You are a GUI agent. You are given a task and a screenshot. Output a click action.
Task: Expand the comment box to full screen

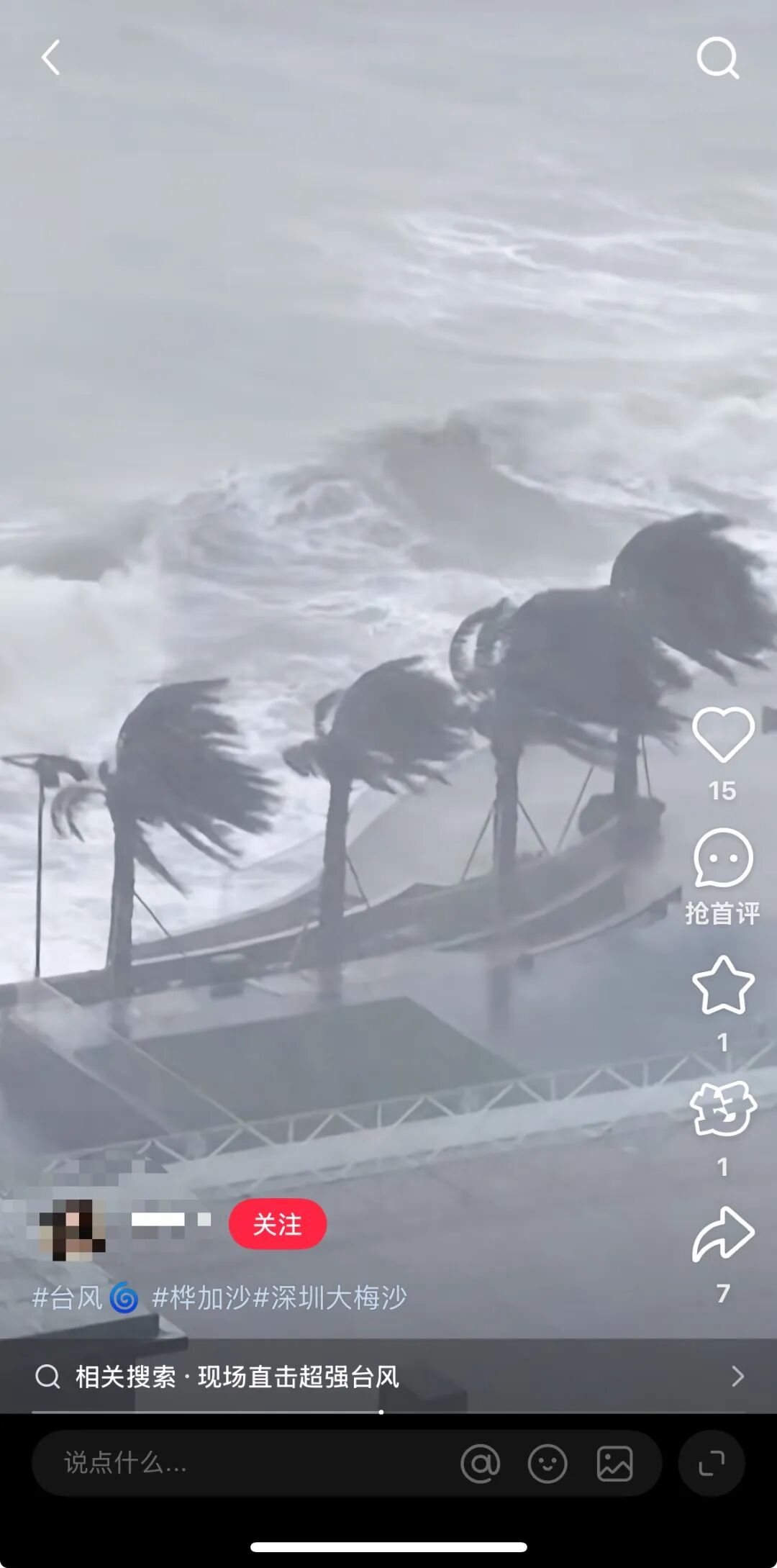(x=711, y=1463)
